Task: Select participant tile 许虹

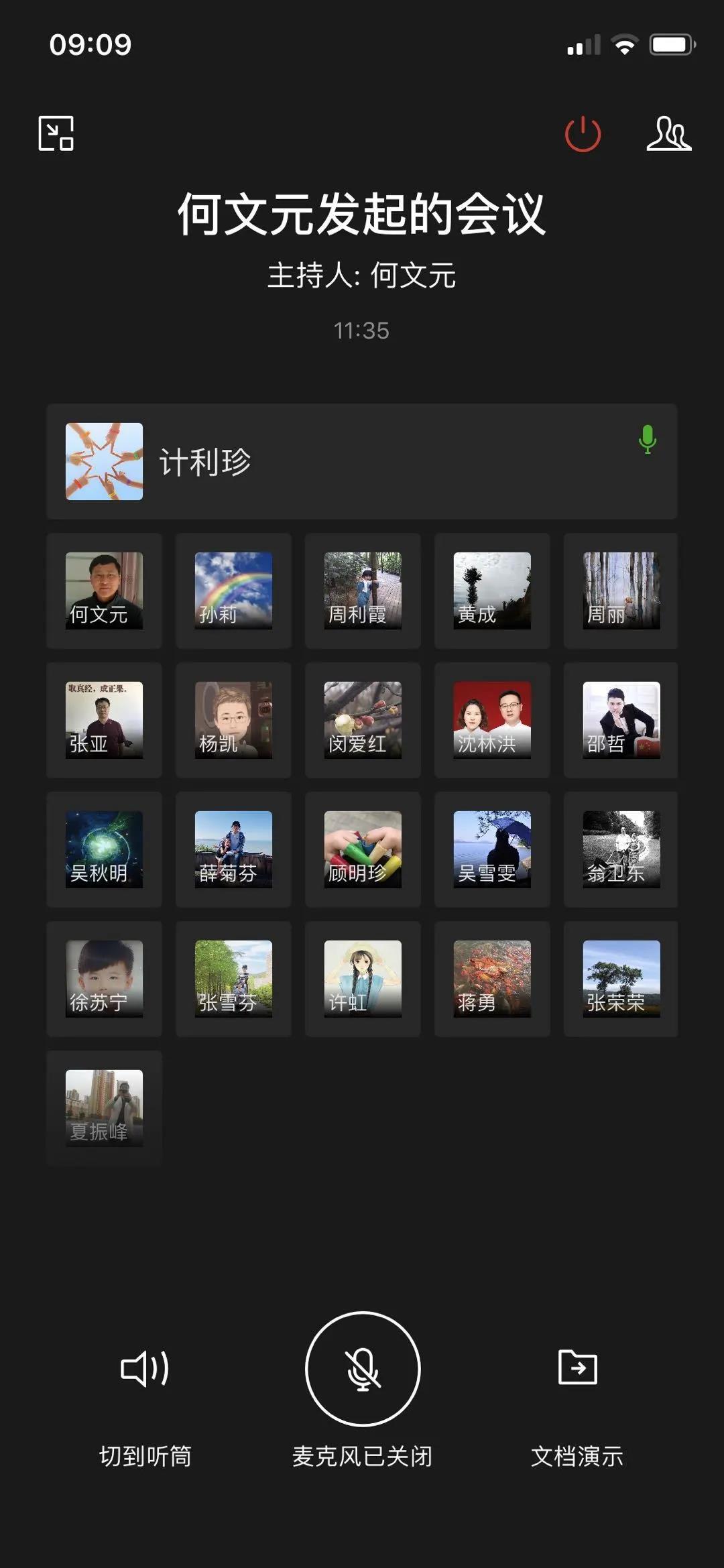Action: tap(363, 979)
